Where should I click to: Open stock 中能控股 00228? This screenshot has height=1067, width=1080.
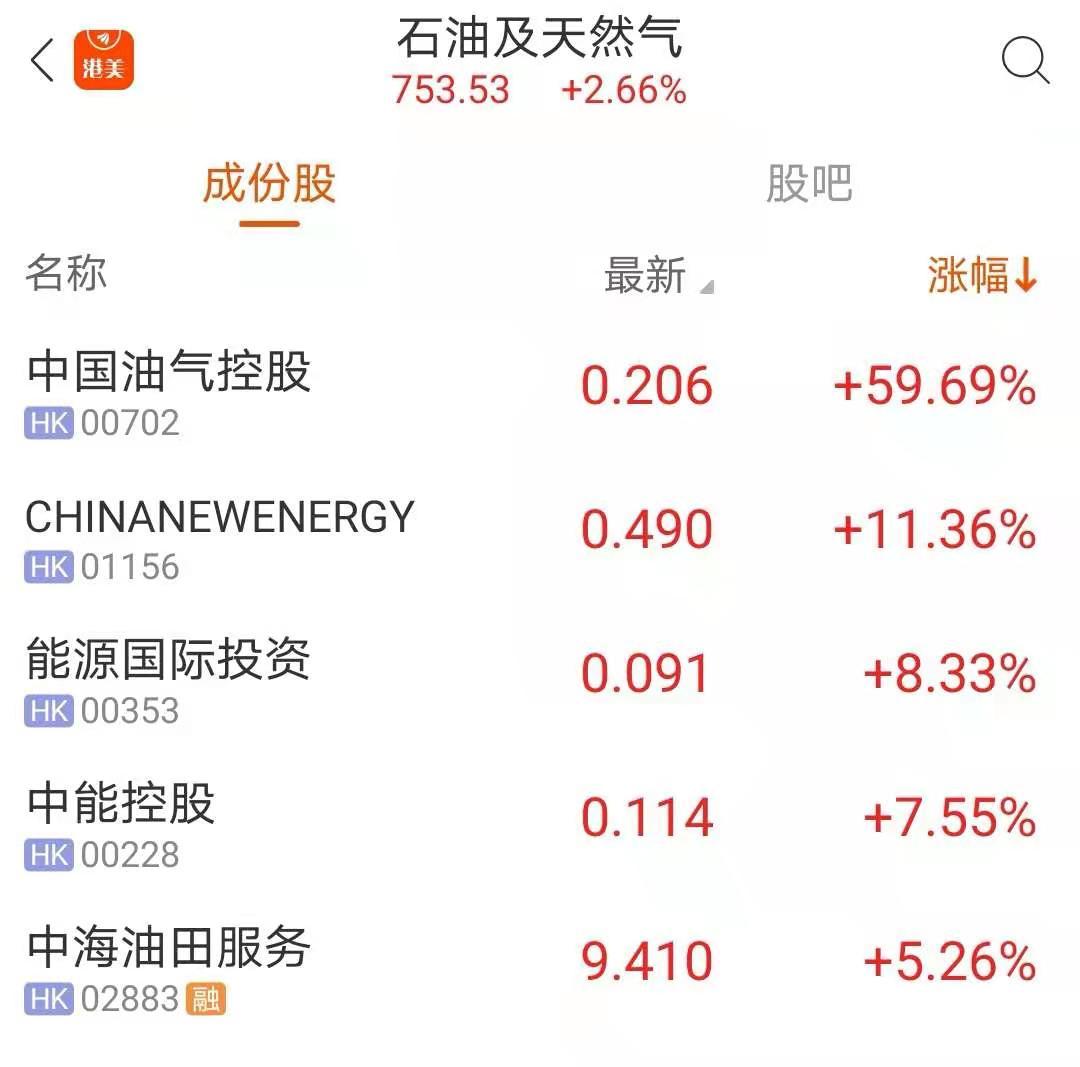pos(121,822)
